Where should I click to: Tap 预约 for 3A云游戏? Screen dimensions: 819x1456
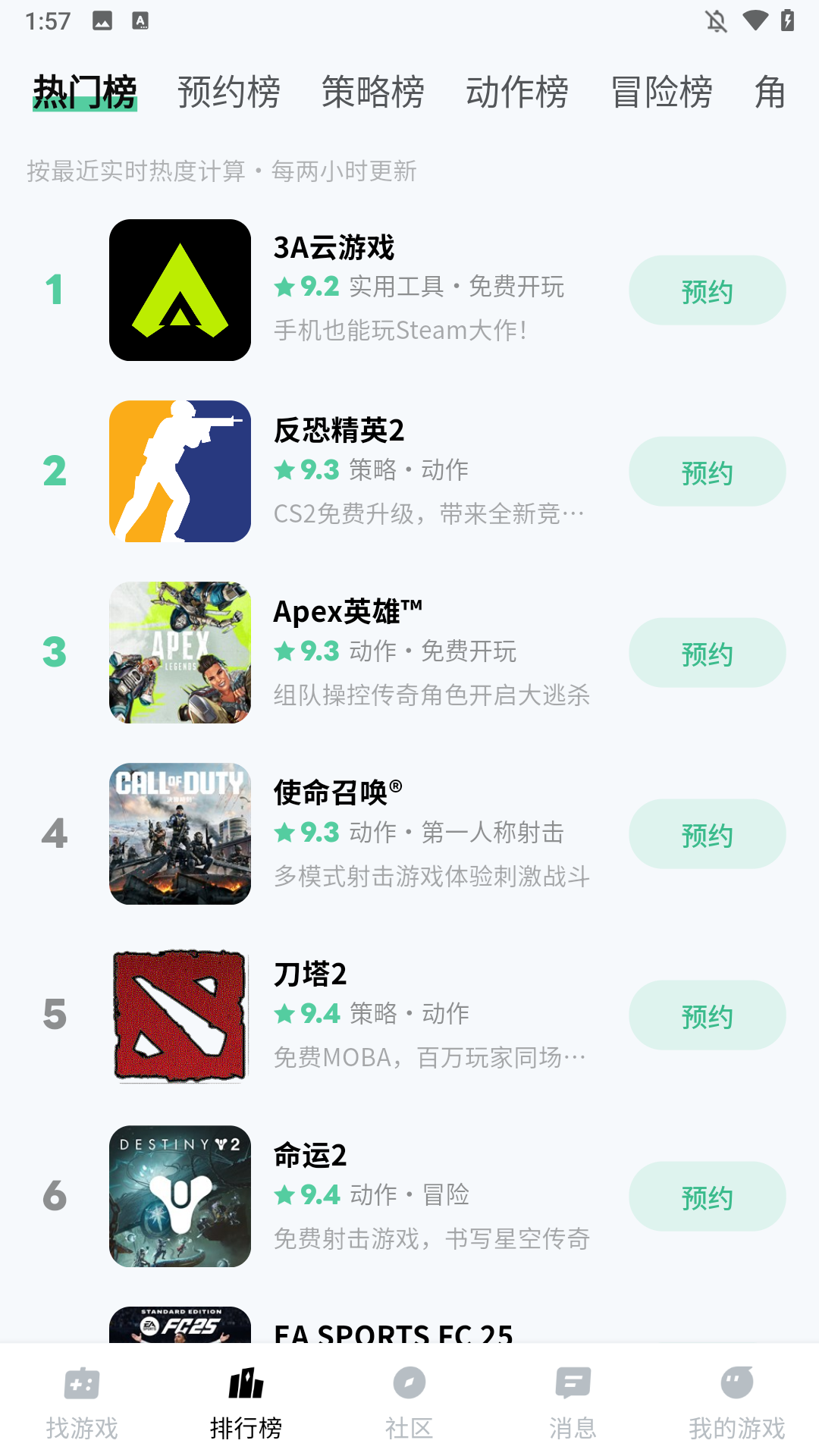pos(707,290)
